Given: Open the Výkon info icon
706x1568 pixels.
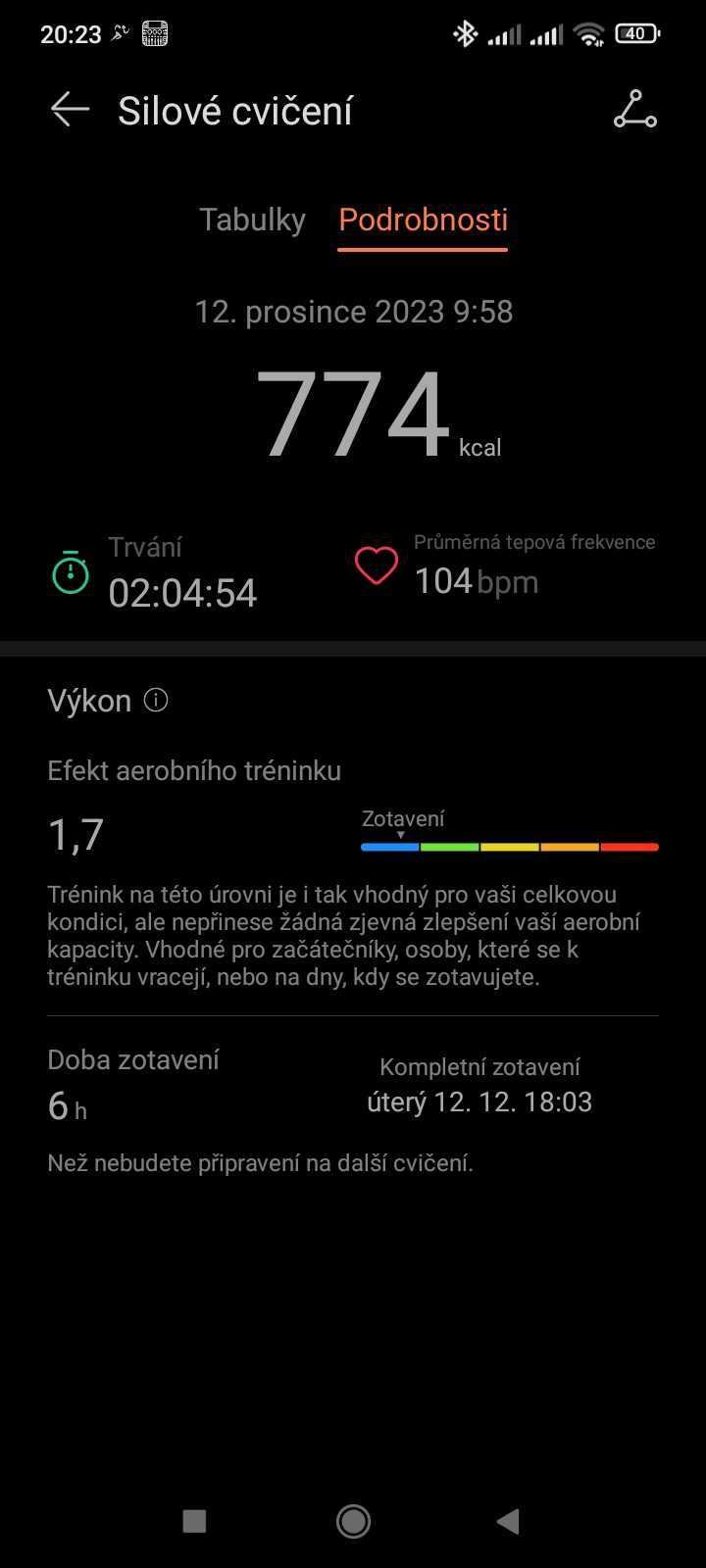Looking at the screenshot, I should [x=156, y=700].
